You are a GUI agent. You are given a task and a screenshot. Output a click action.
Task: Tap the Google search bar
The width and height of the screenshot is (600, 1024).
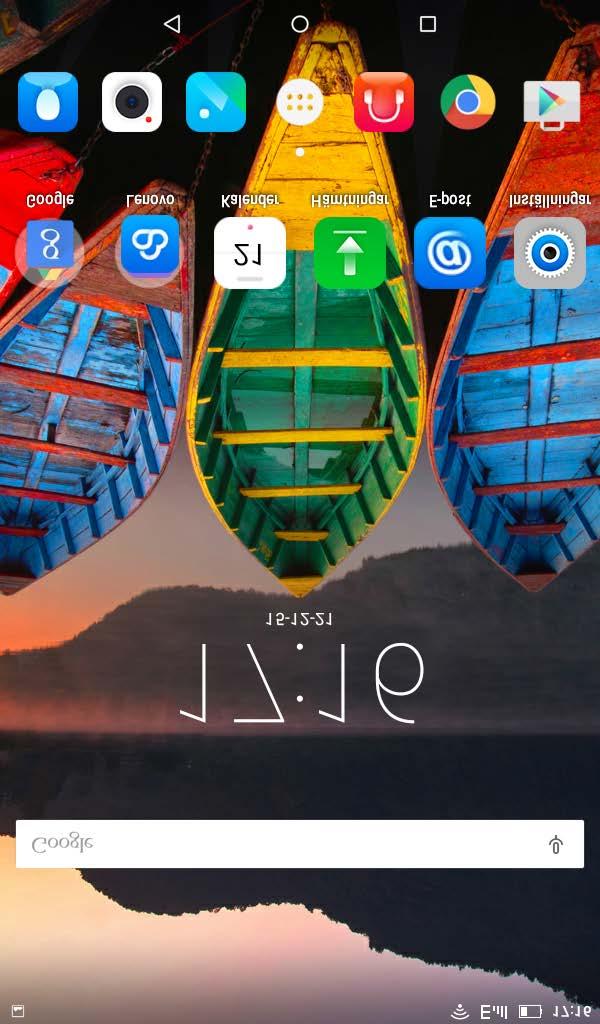[280, 844]
